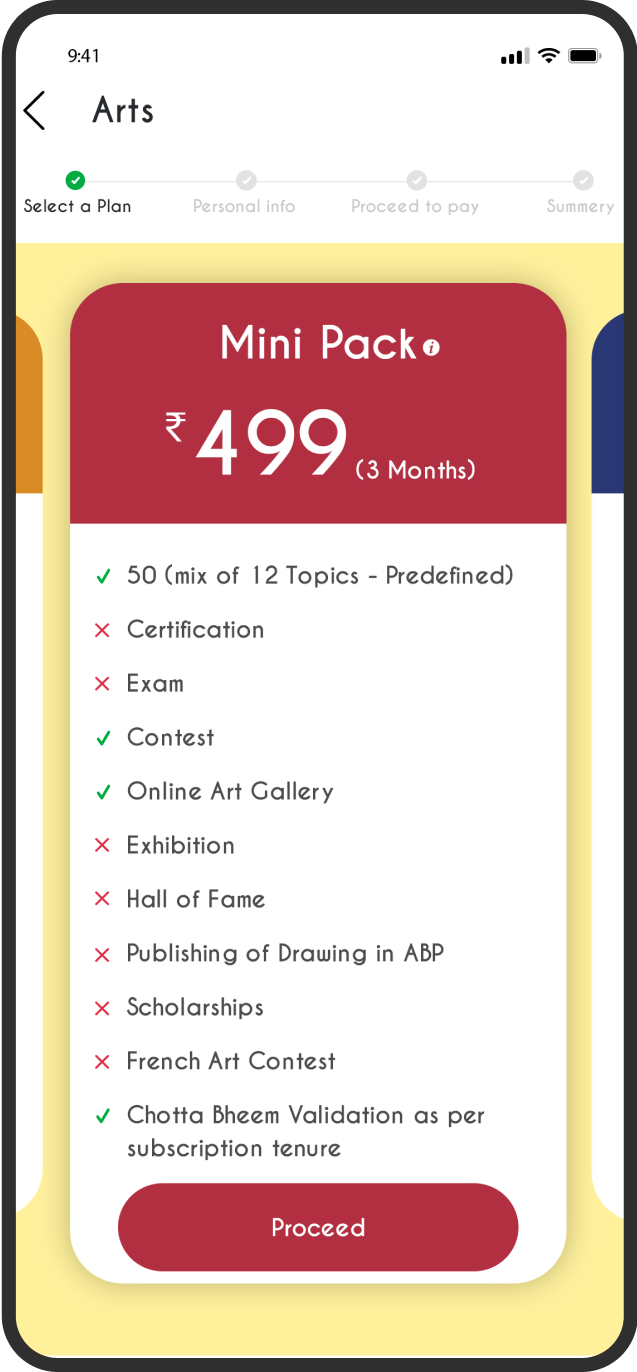
Task: Select the Select a Plan step
Action: tap(77, 193)
